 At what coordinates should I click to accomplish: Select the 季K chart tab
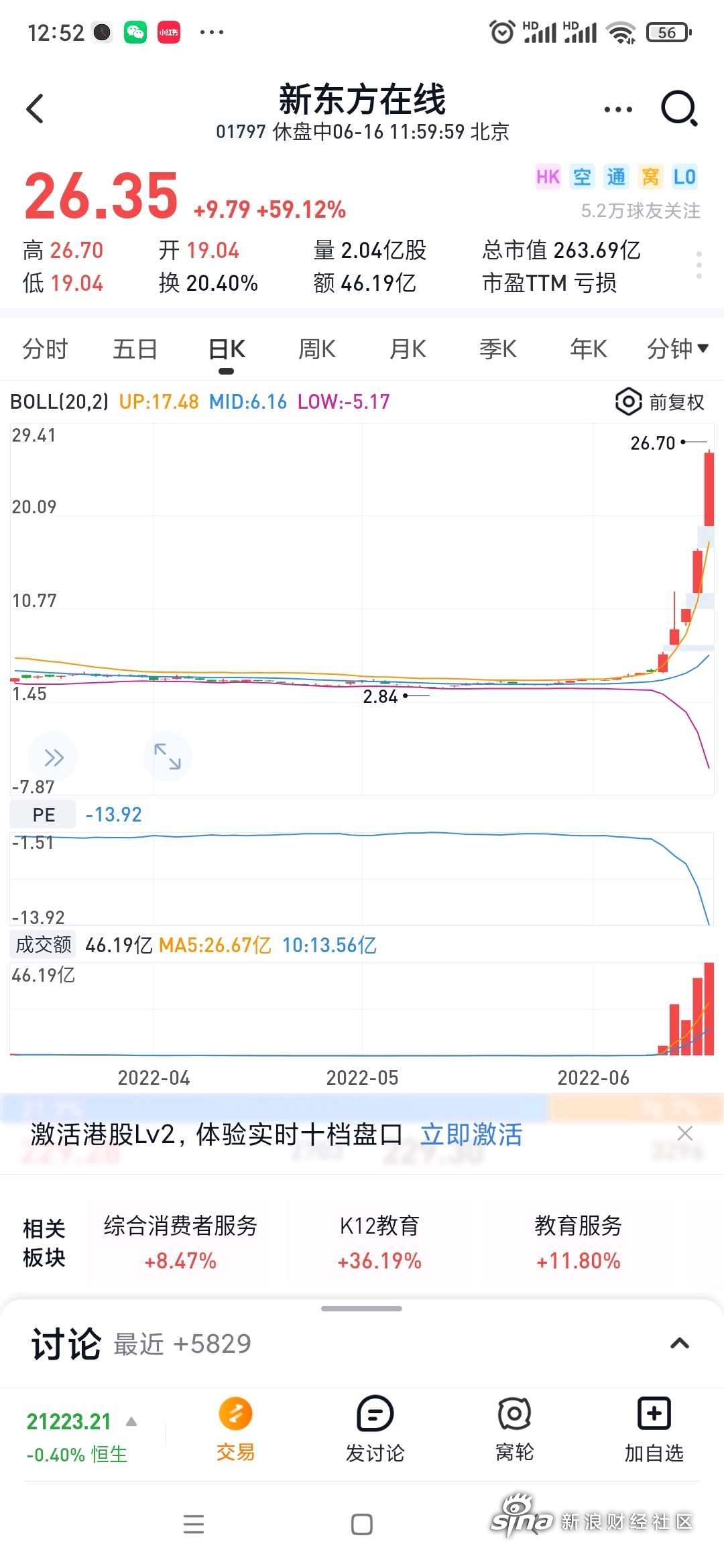[x=497, y=349]
